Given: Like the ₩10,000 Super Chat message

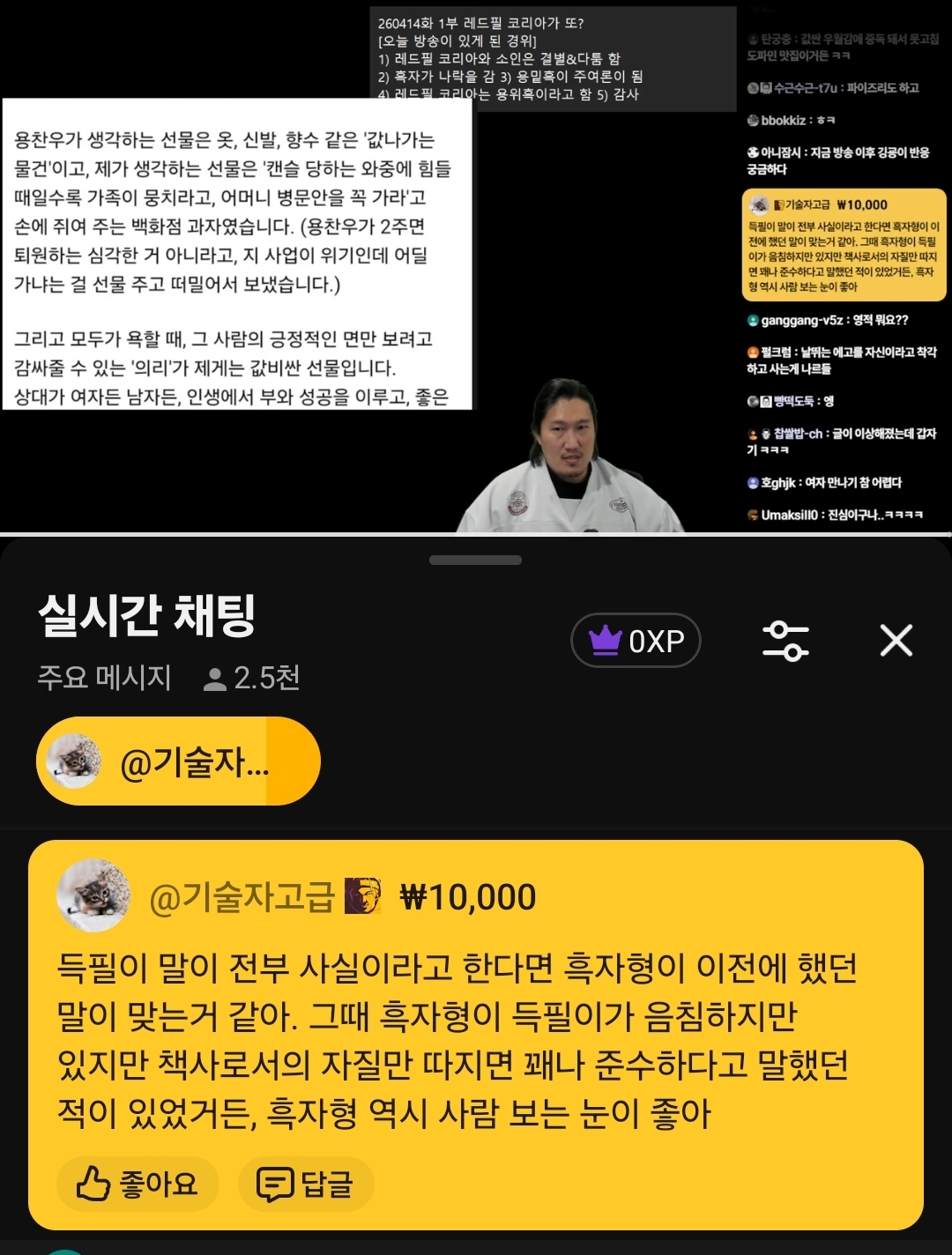Looking at the screenshot, I should point(138,1184).
